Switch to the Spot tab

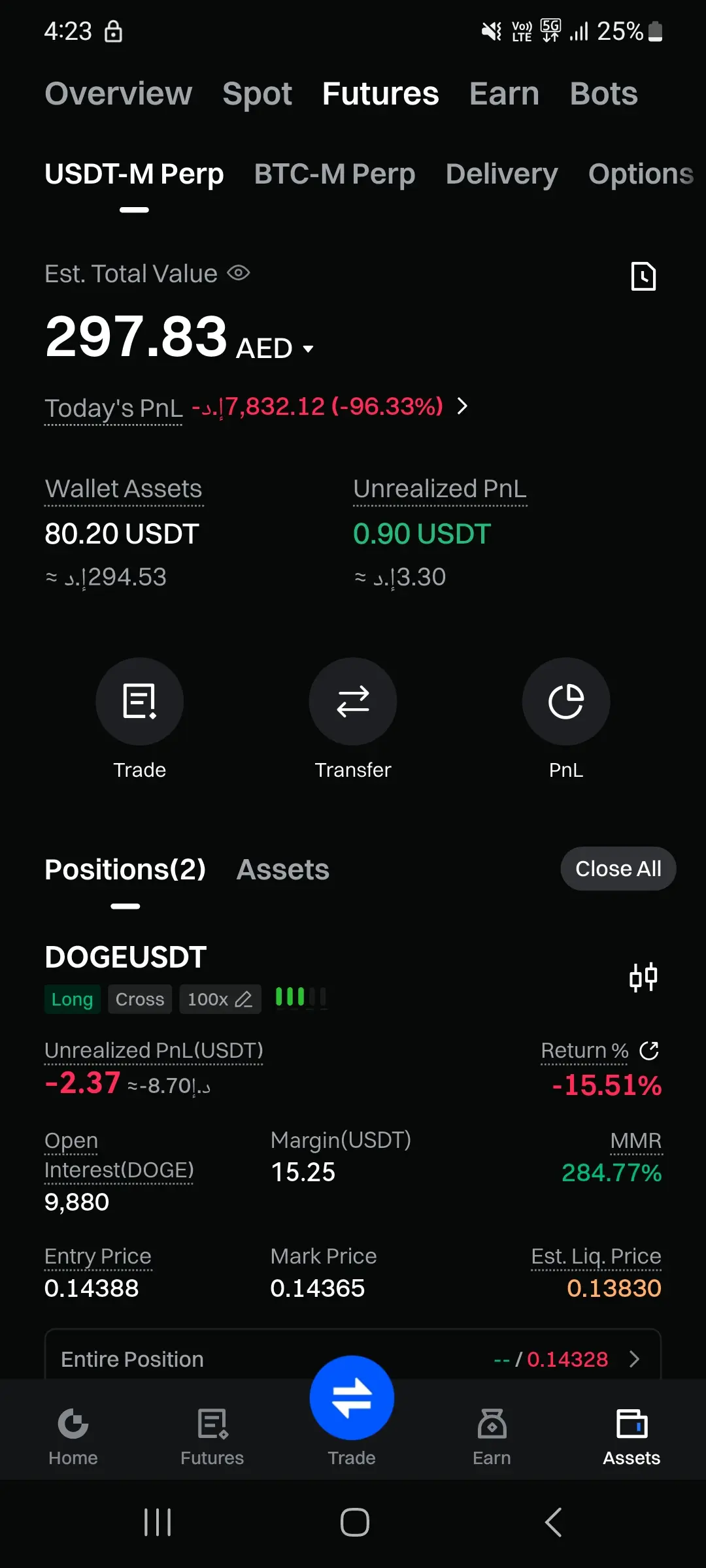[x=257, y=93]
